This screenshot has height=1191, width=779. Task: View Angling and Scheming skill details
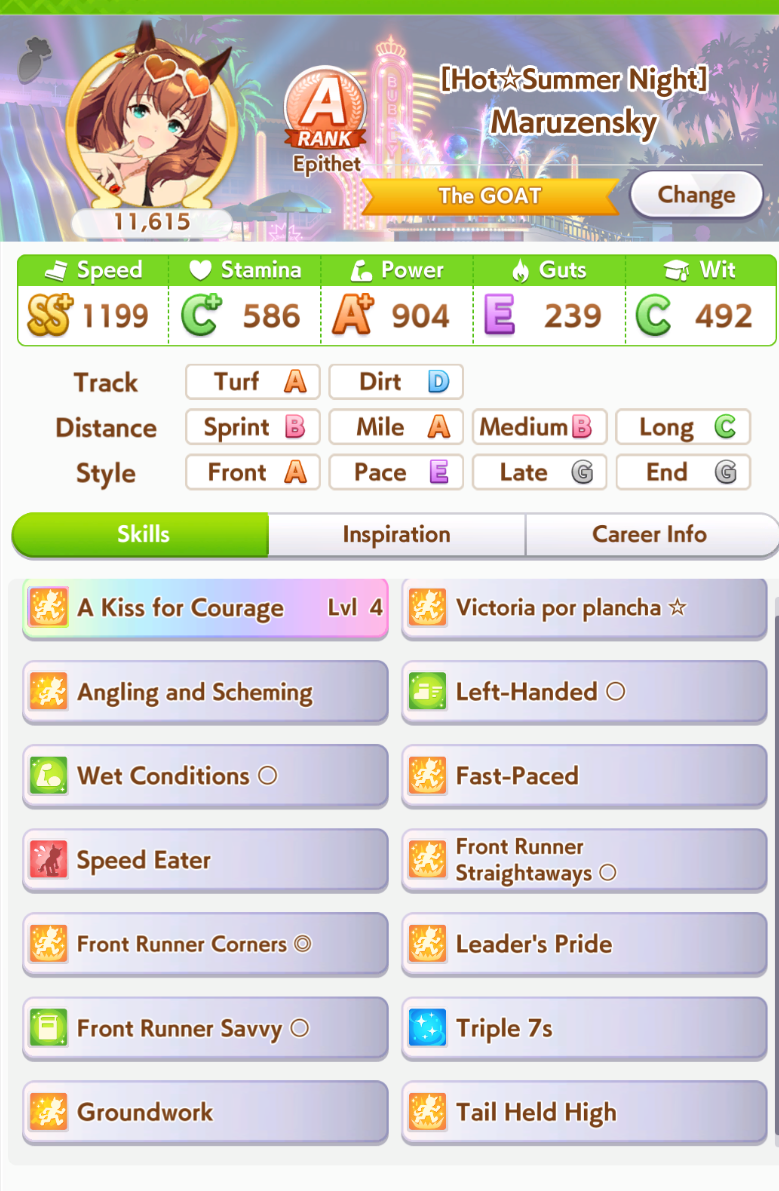point(205,692)
